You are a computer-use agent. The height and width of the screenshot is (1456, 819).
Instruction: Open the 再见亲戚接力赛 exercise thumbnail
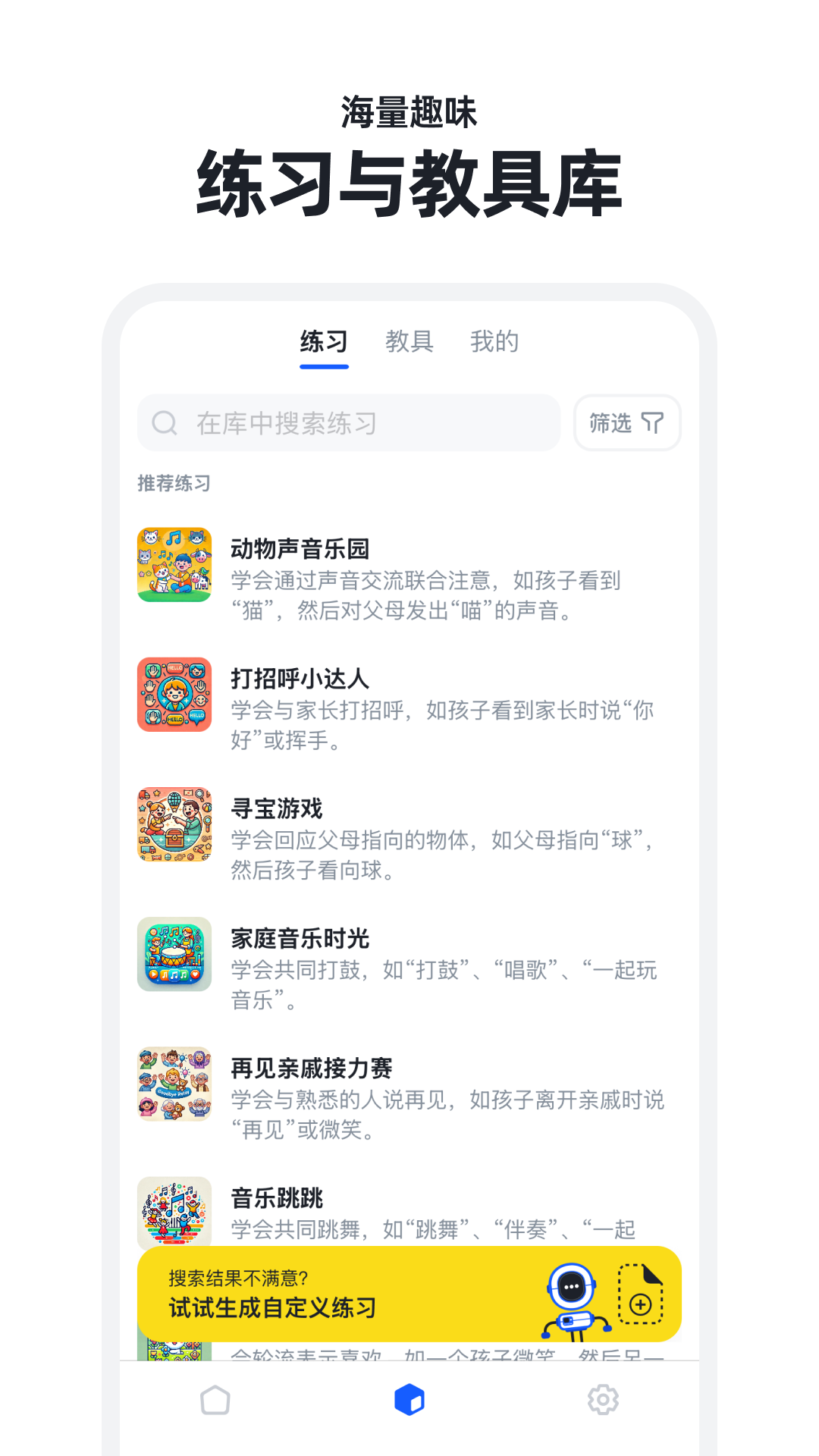(x=174, y=1084)
